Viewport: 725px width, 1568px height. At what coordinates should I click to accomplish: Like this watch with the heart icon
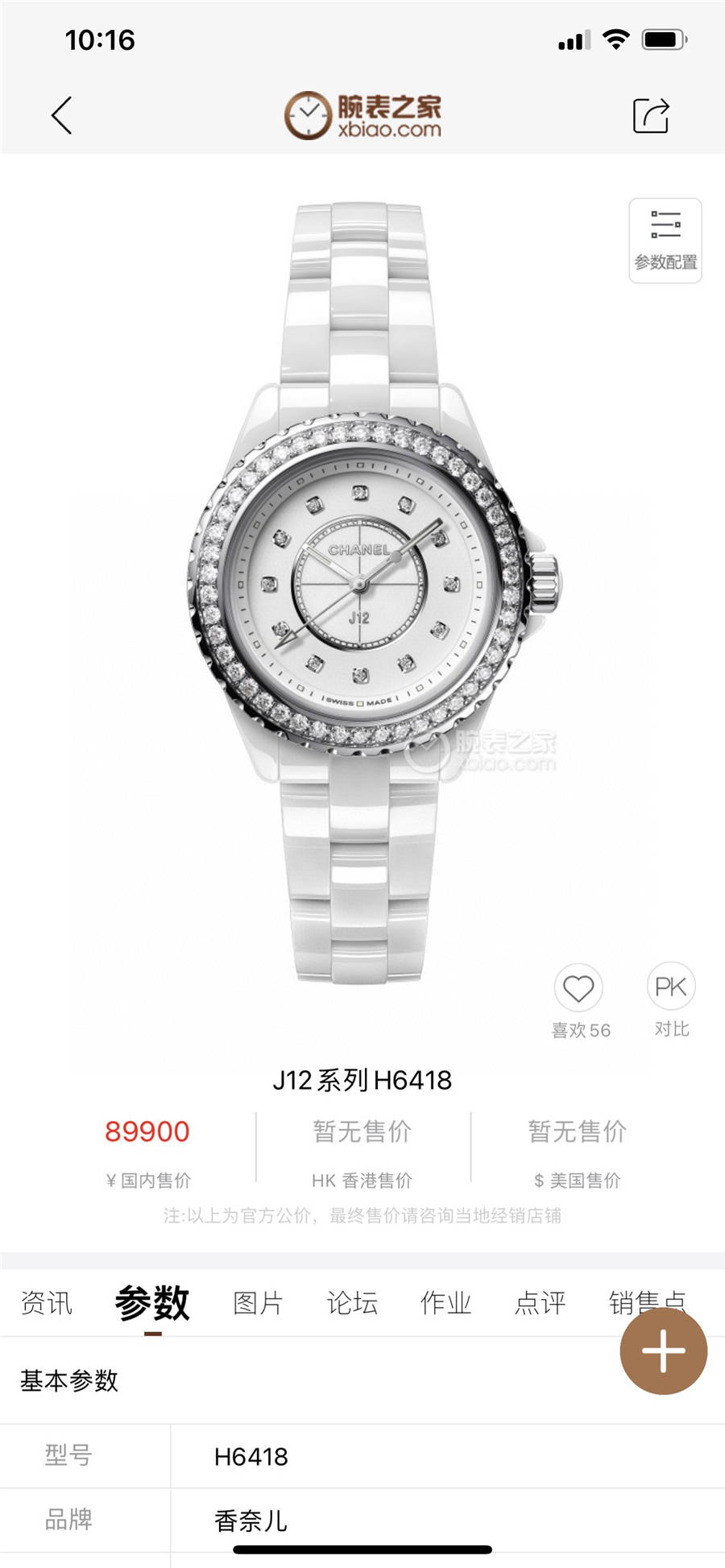(x=578, y=988)
